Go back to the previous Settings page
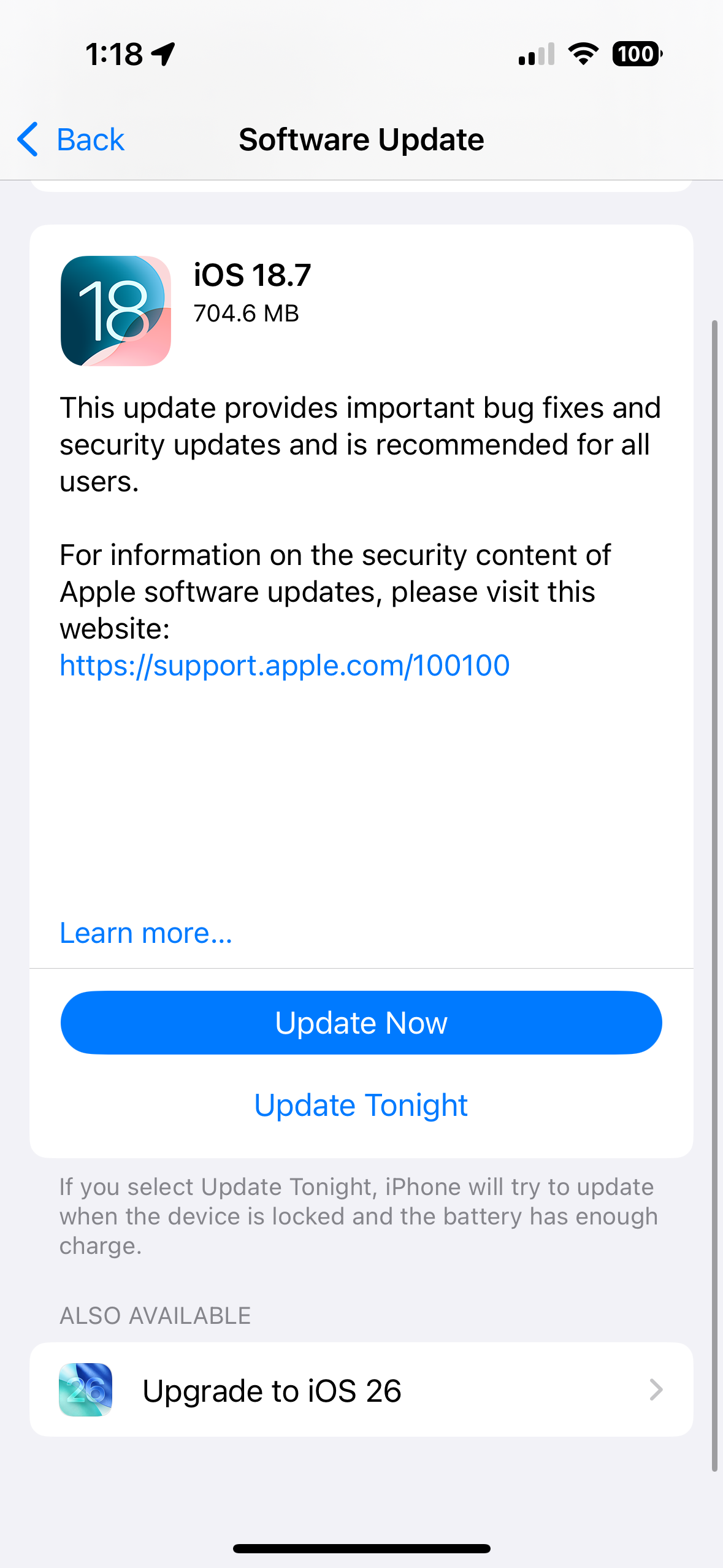The height and width of the screenshot is (1568, 723). (71, 140)
